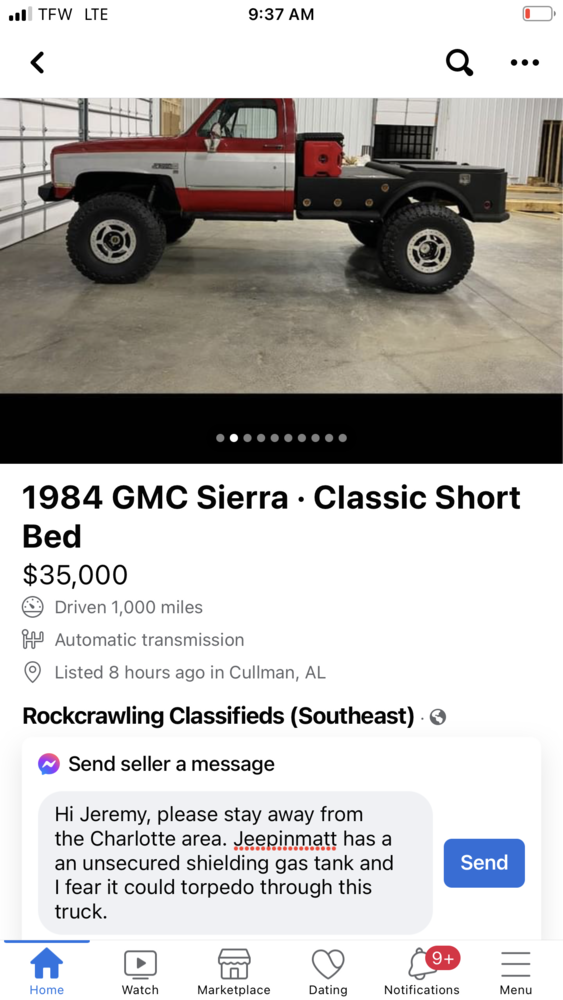Open the Menu tab

click(x=515, y=971)
